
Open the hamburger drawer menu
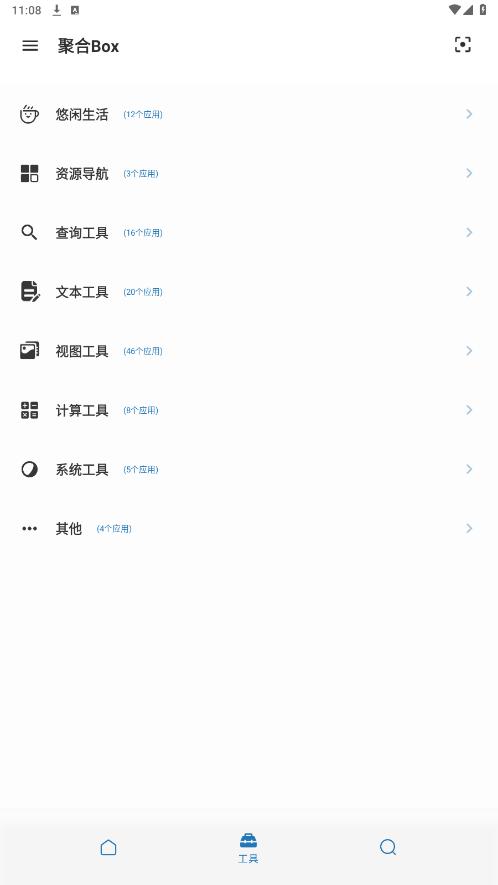(x=30, y=46)
